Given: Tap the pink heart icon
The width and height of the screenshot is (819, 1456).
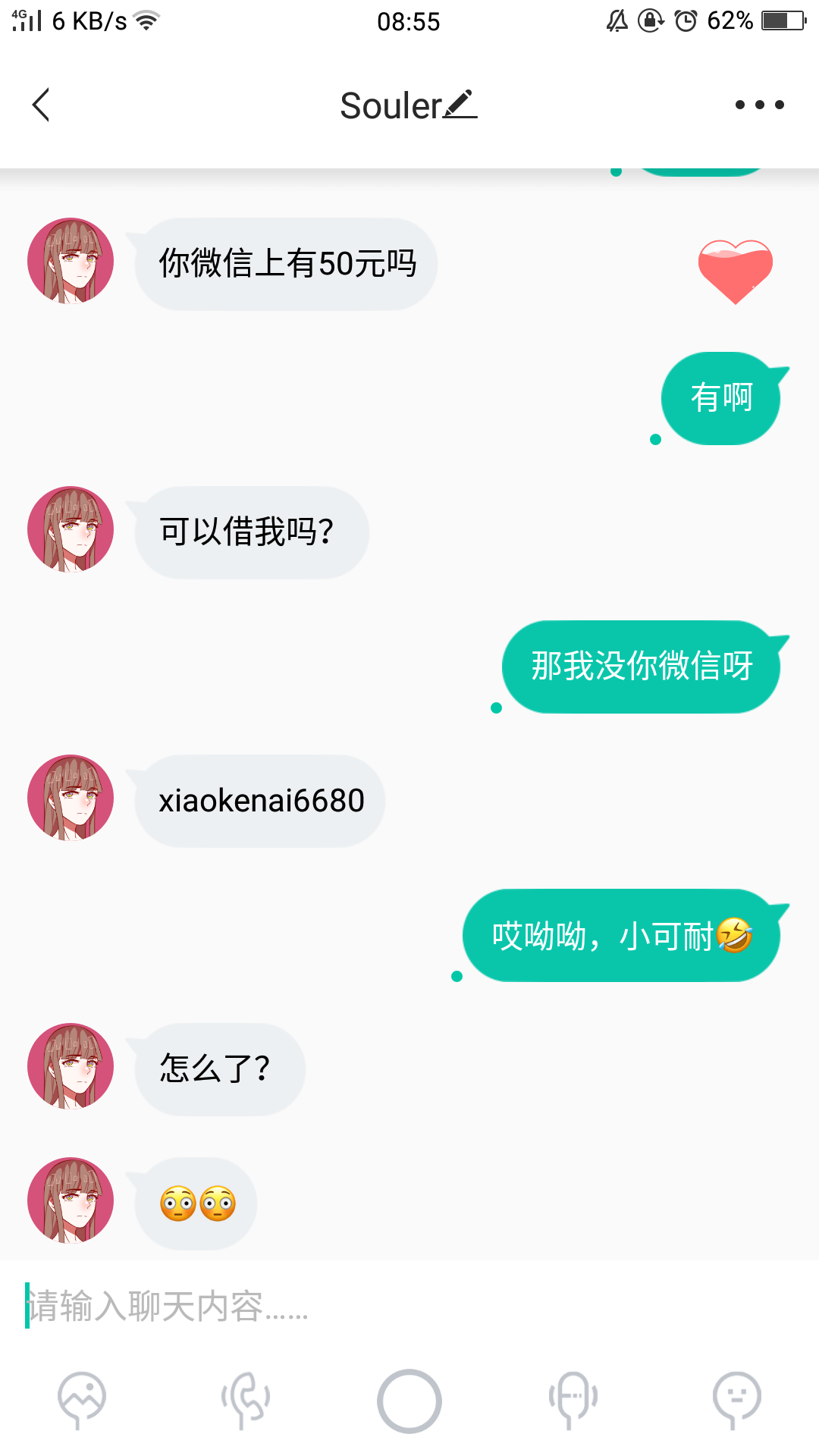Looking at the screenshot, I should (x=735, y=271).
